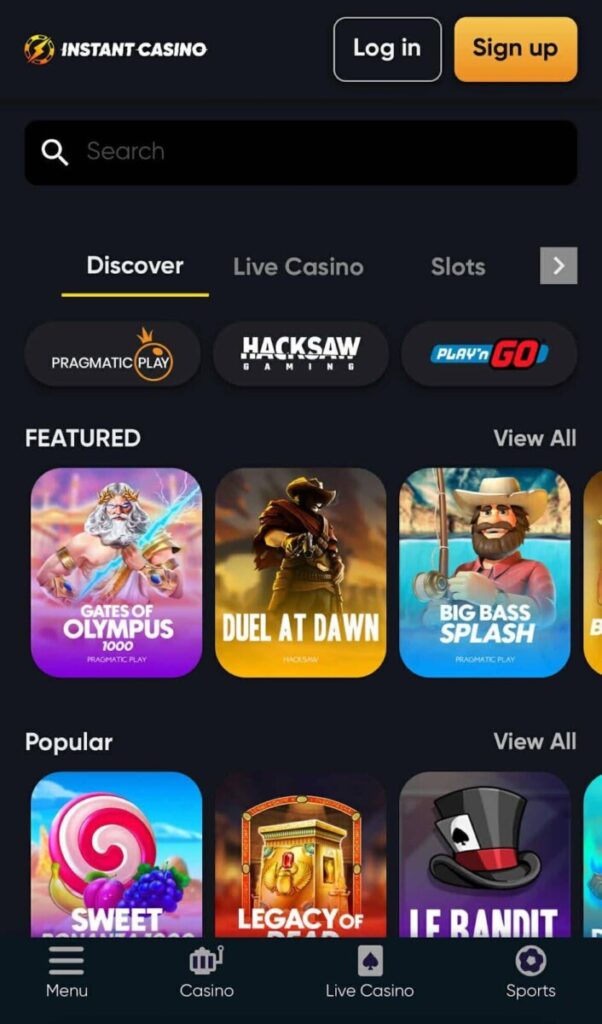Tap the Log in button
The image size is (602, 1024).
387,49
